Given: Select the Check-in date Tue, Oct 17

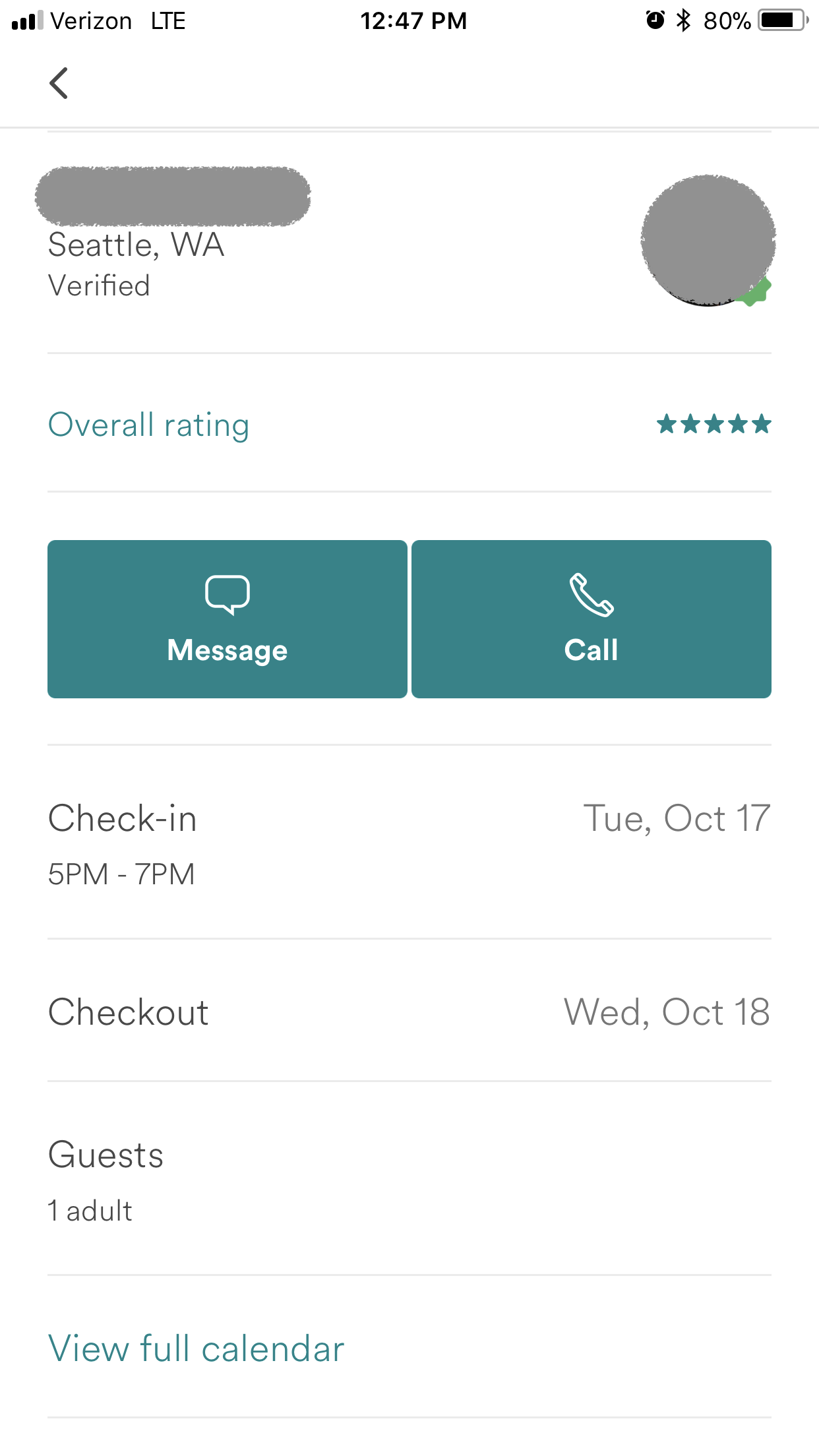Looking at the screenshot, I should coord(677,818).
